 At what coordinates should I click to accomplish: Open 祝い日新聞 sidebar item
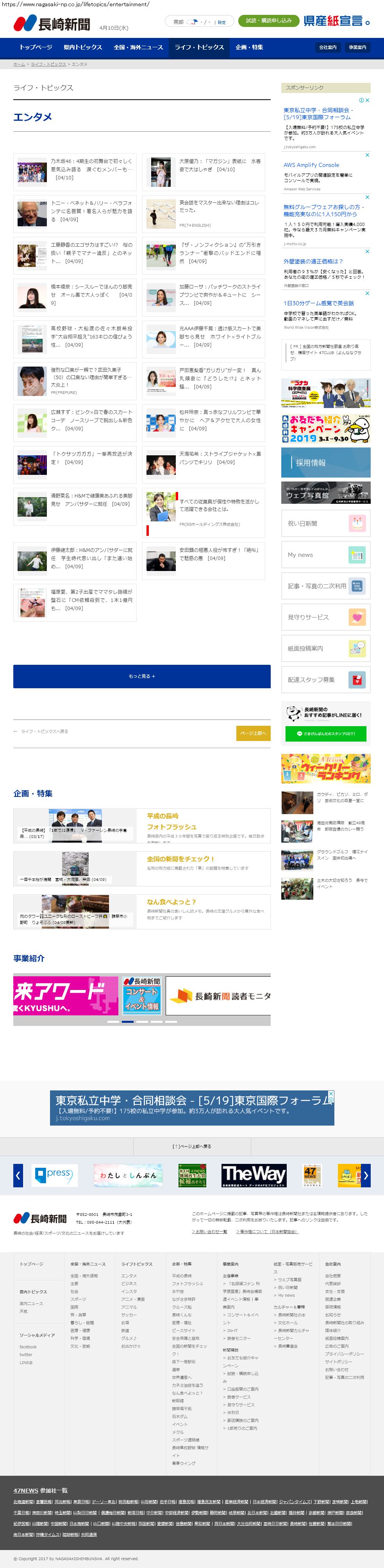point(325,523)
